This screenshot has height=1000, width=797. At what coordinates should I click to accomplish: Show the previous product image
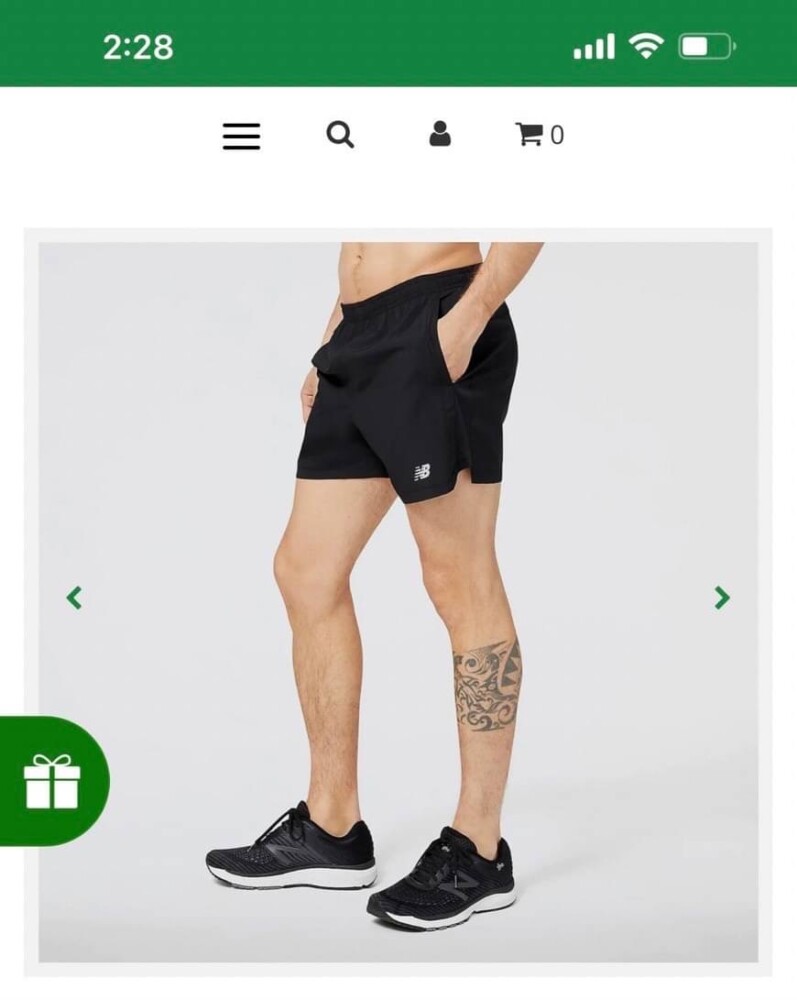tap(74, 598)
